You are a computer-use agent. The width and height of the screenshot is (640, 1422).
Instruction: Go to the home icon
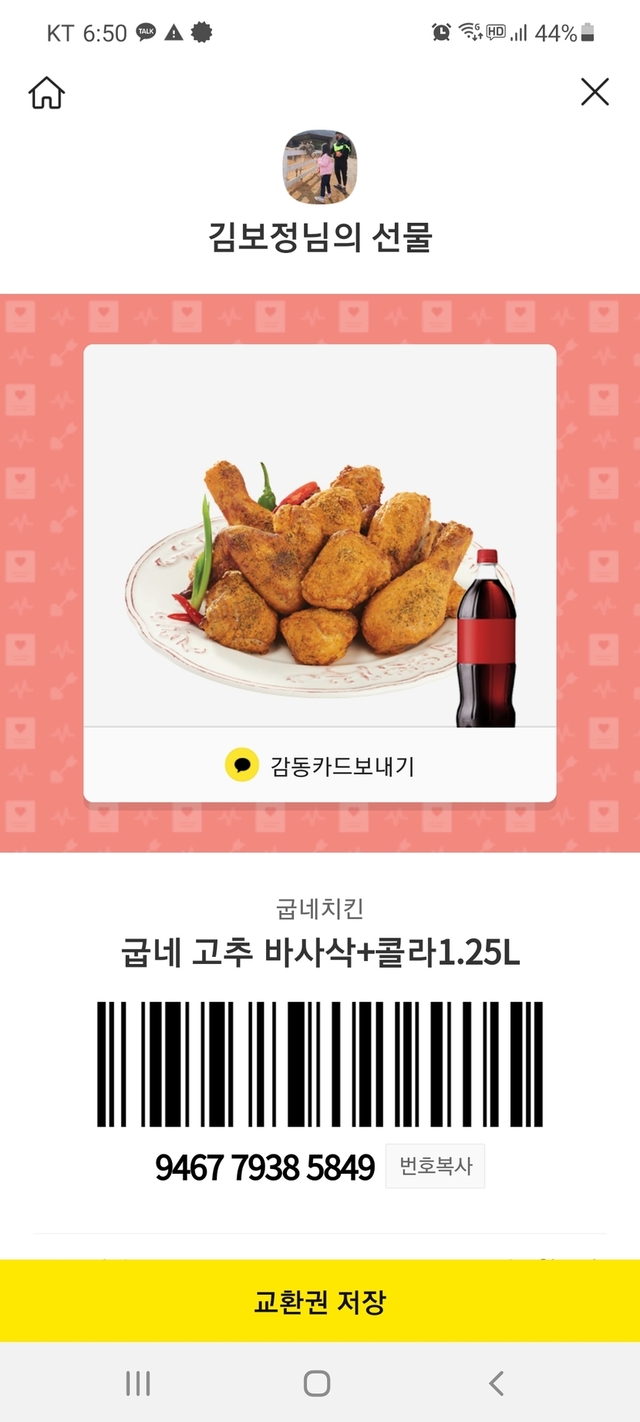point(47,93)
